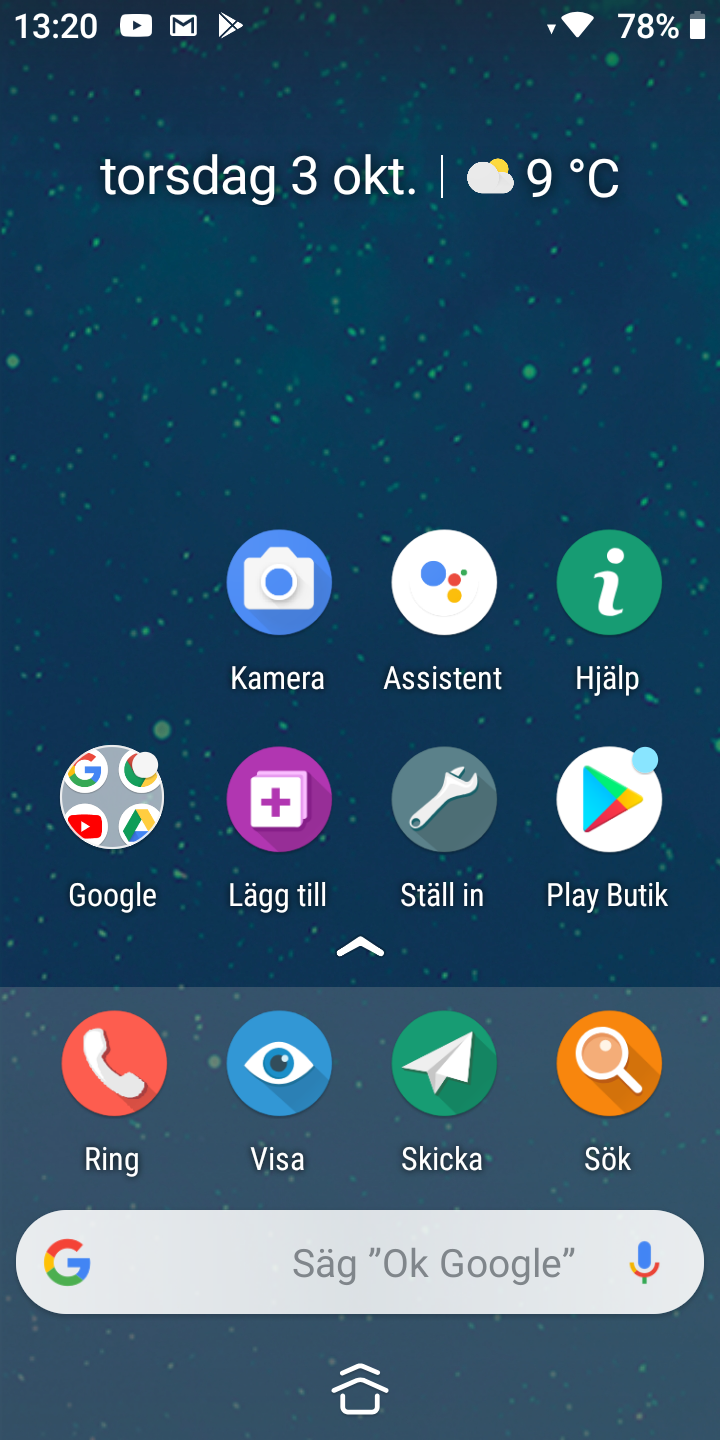Open the Google folder

[112, 798]
